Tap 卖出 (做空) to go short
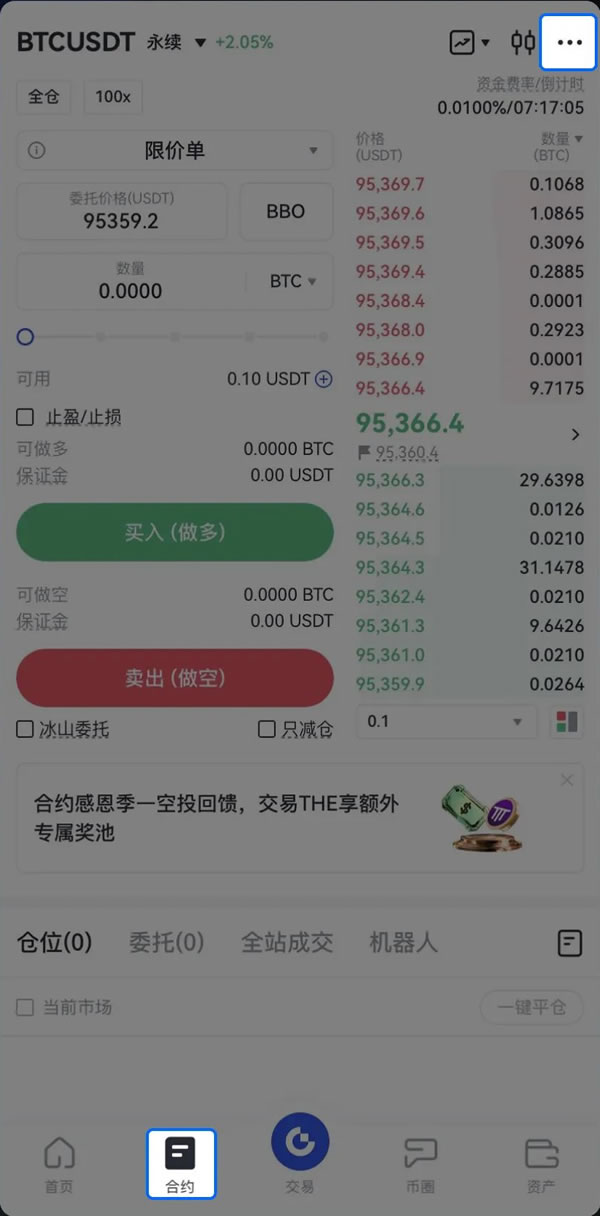 point(175,678)
